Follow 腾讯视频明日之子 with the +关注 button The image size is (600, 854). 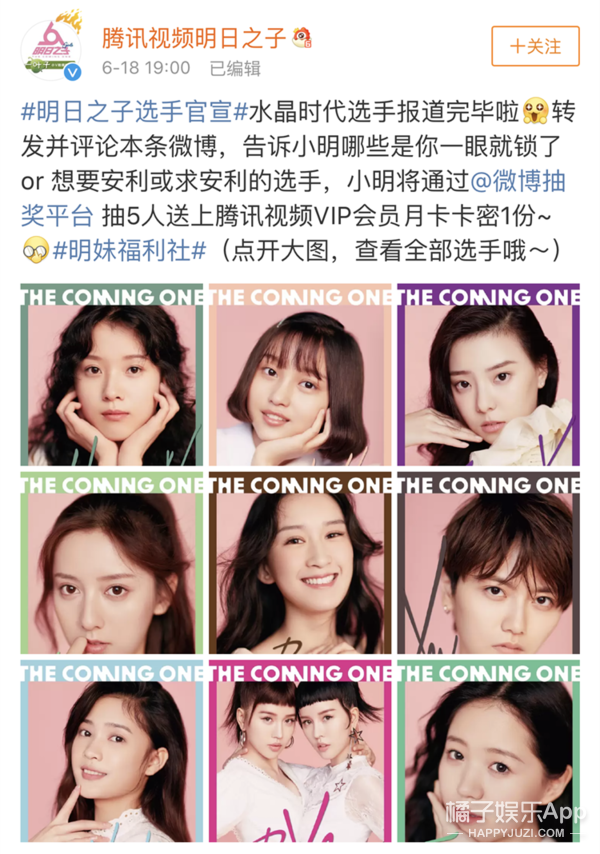(x=536, y=46)
